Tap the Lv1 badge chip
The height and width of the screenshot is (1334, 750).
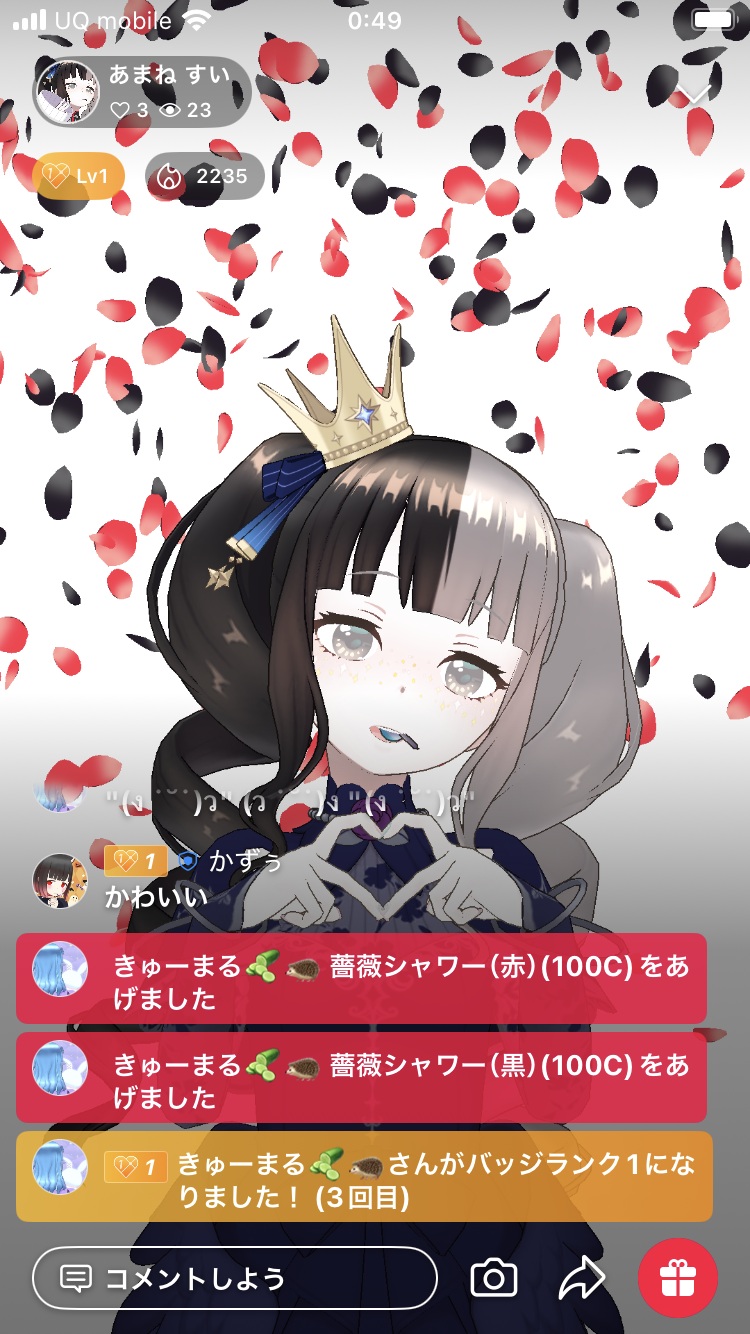click(79, 177)
